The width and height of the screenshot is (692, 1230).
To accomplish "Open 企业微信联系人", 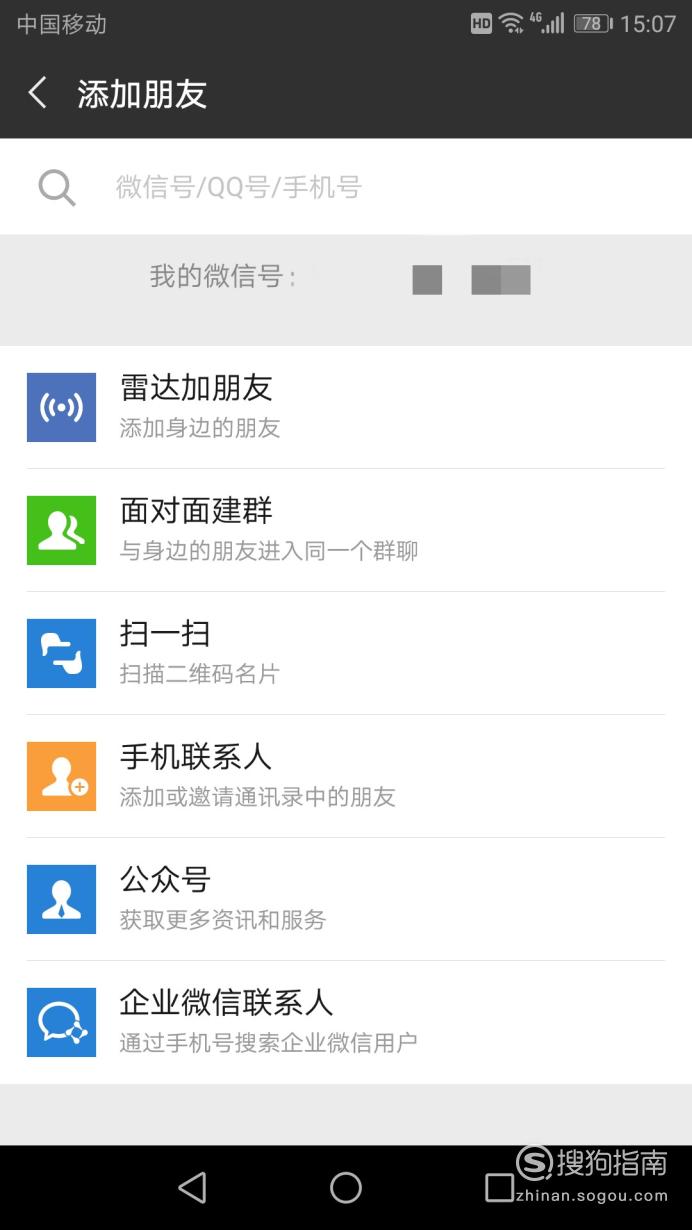I will click(346, 1022).
